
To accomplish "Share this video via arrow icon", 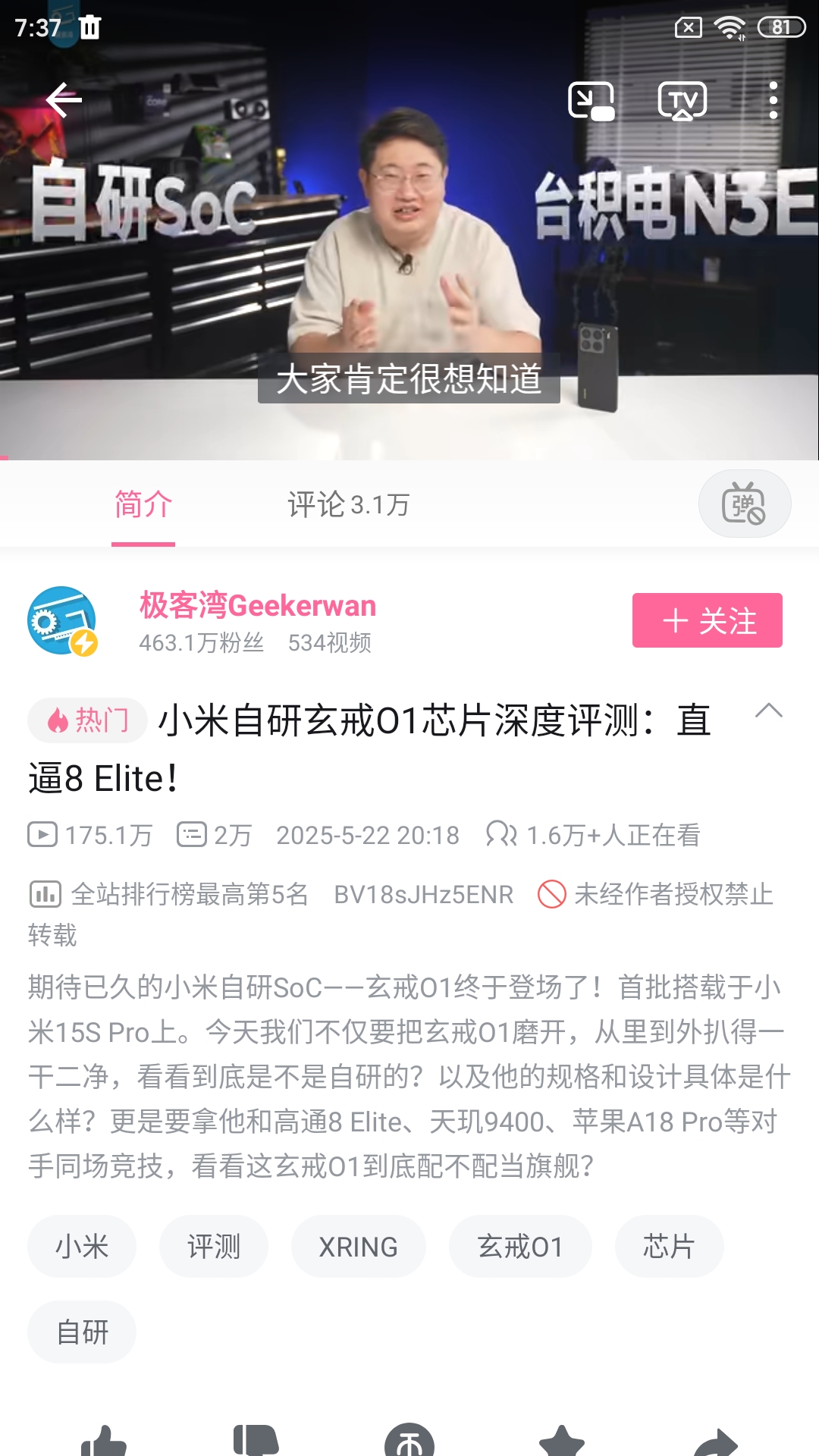I will click(x=715, y=1441).
